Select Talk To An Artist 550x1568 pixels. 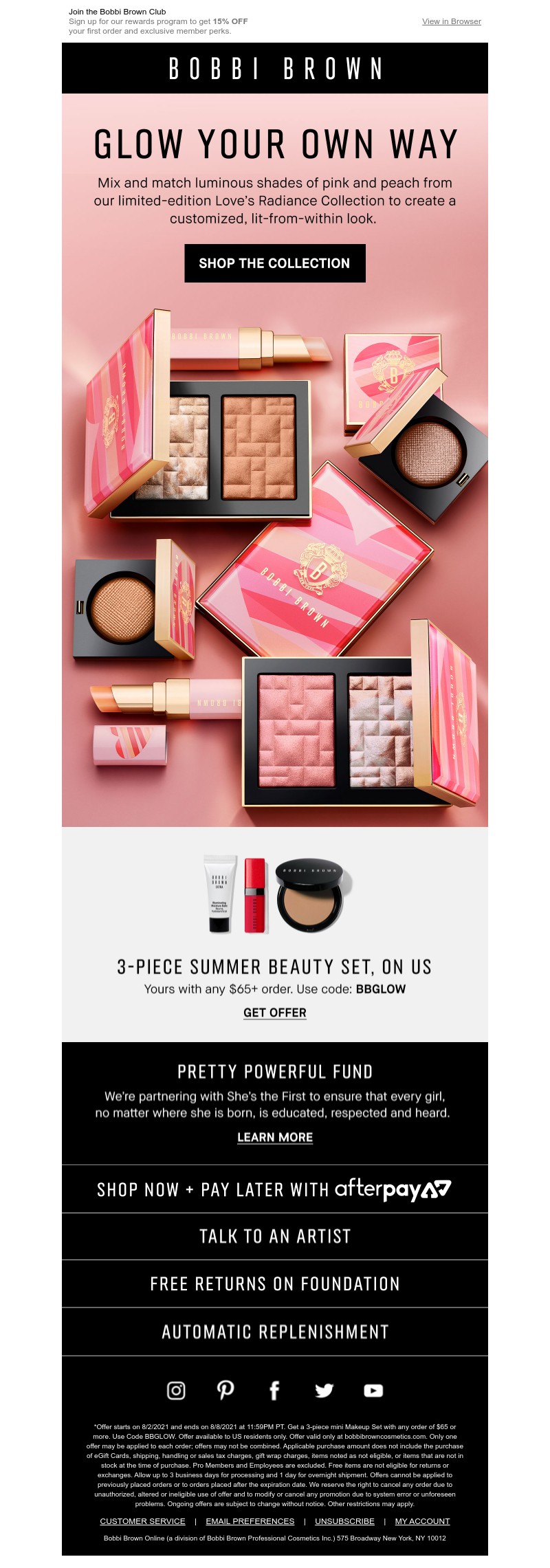pos(274,1237)
